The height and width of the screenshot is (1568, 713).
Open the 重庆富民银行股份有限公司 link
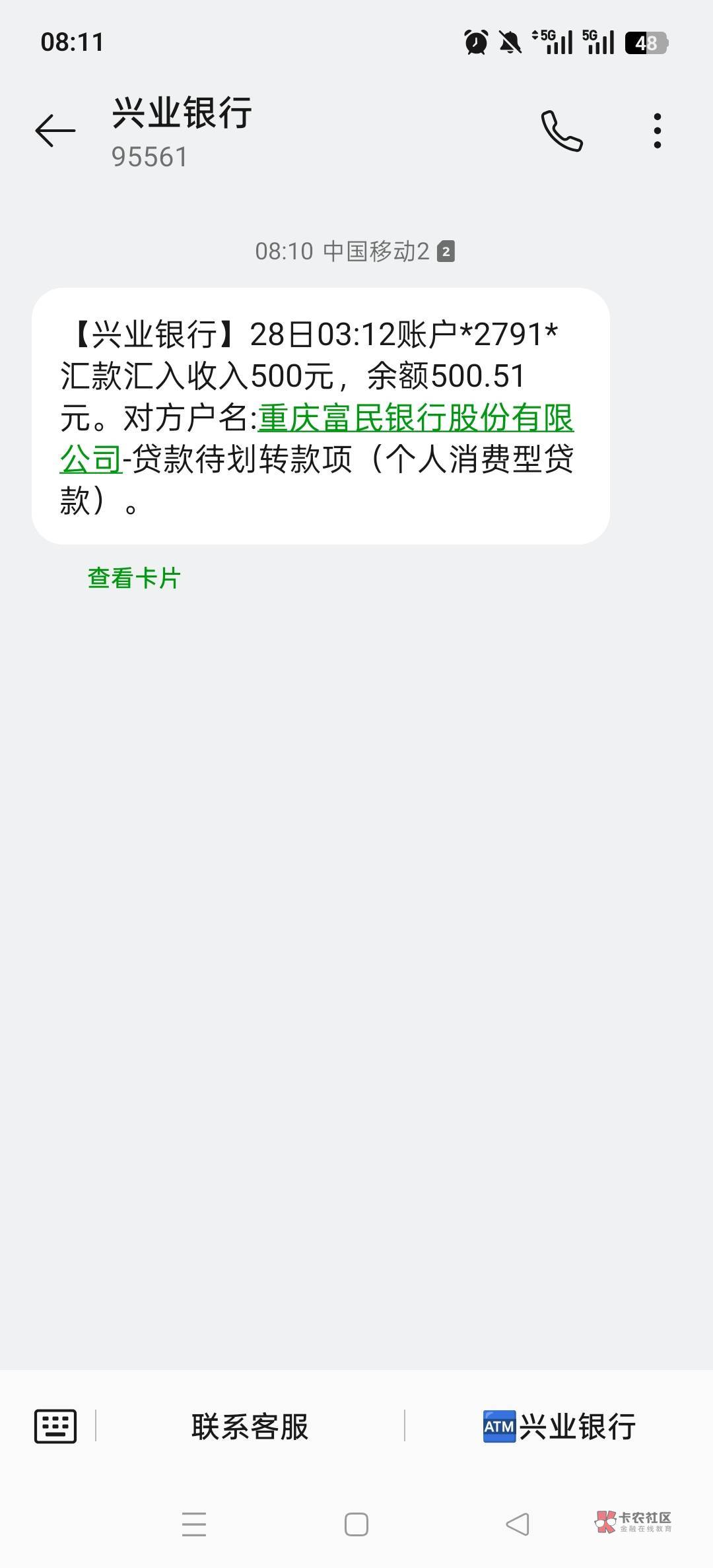point(416,418)
